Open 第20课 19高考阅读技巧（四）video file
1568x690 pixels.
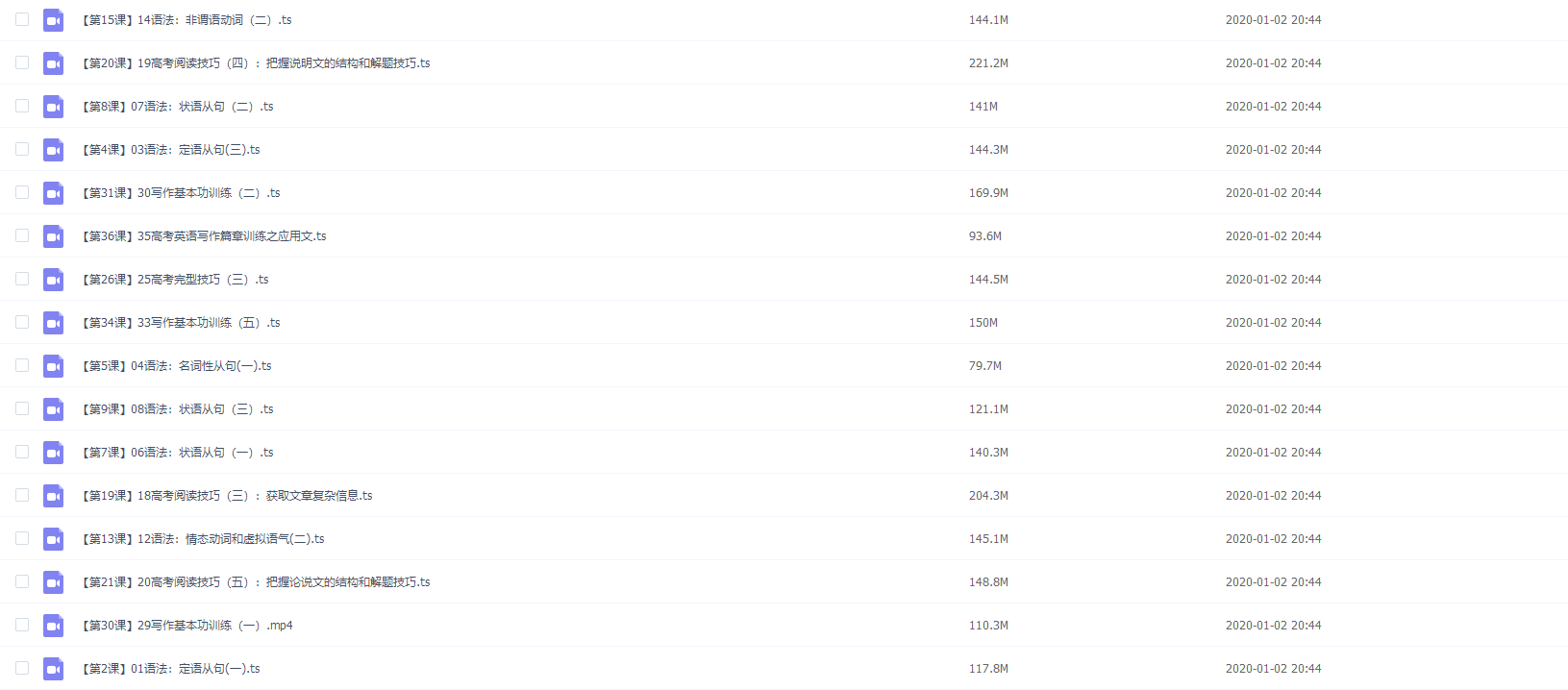(x=256, y=63)
